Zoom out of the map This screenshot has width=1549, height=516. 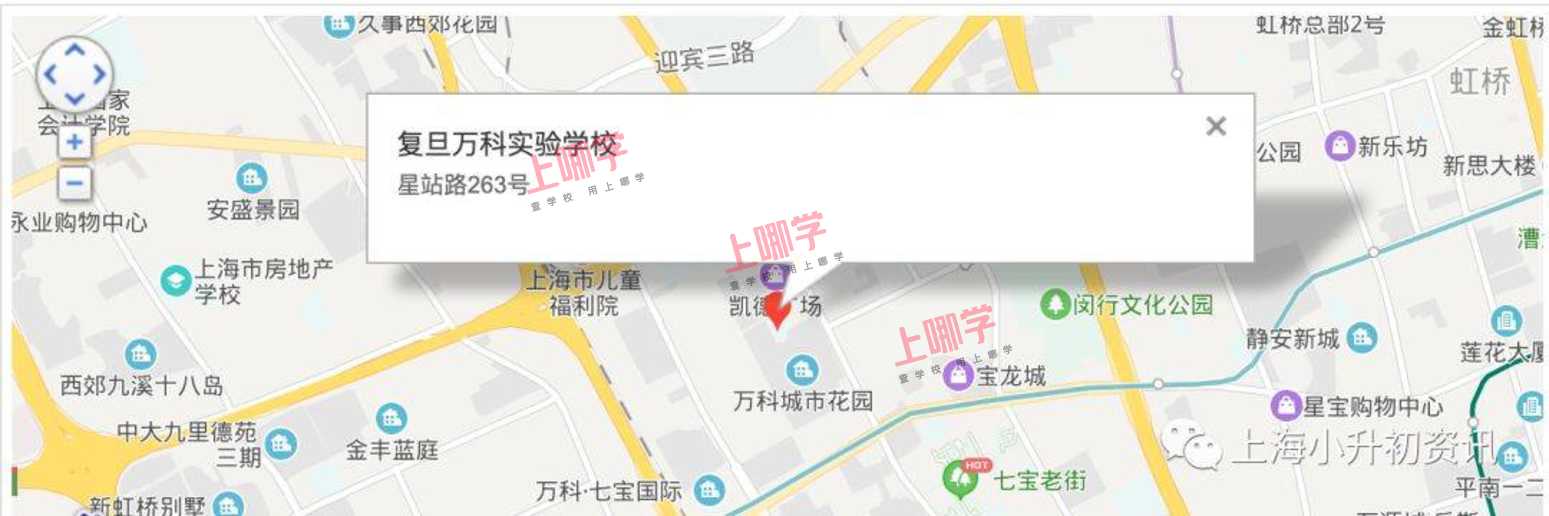click(x=74, y=184)
